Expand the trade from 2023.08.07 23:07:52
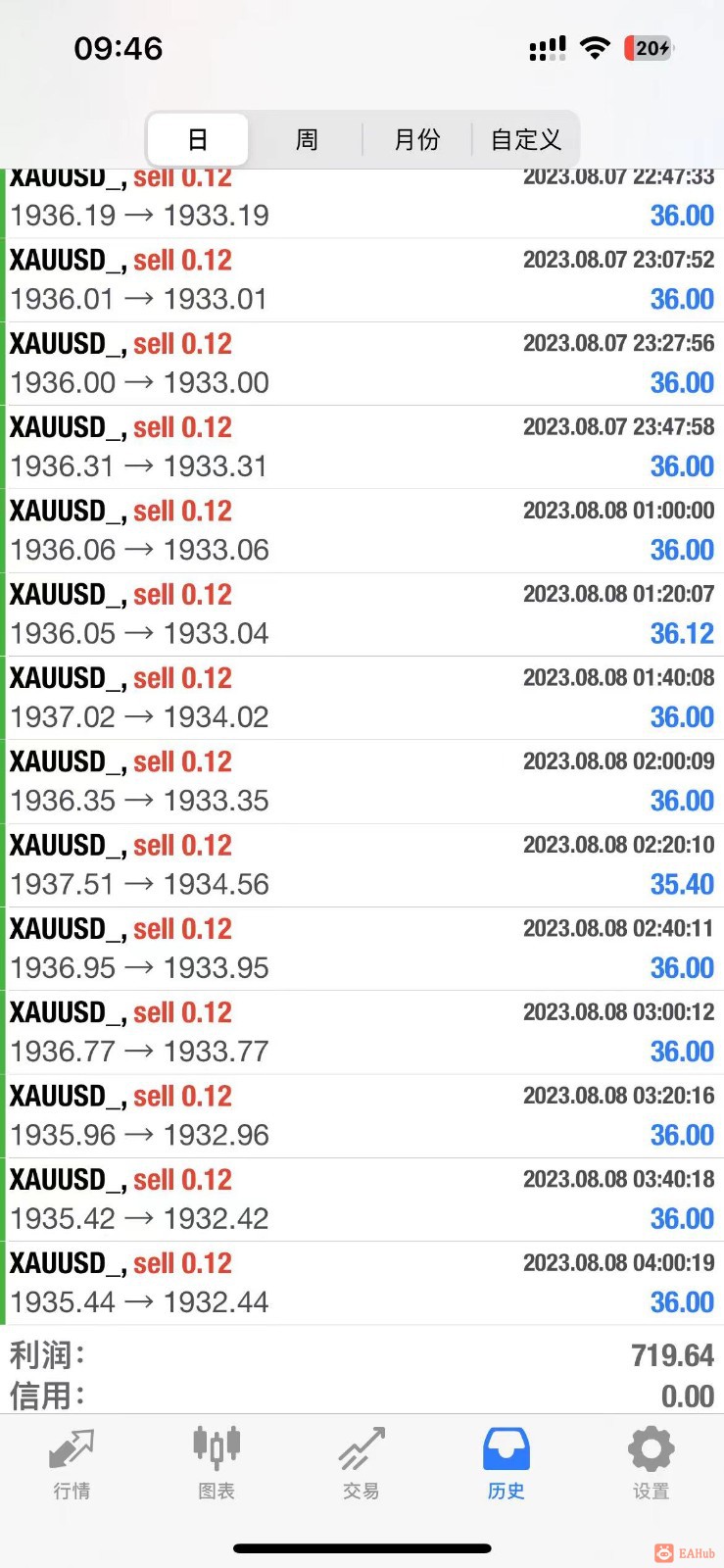This screenshot has height=1568, width=724. [362, 280]
